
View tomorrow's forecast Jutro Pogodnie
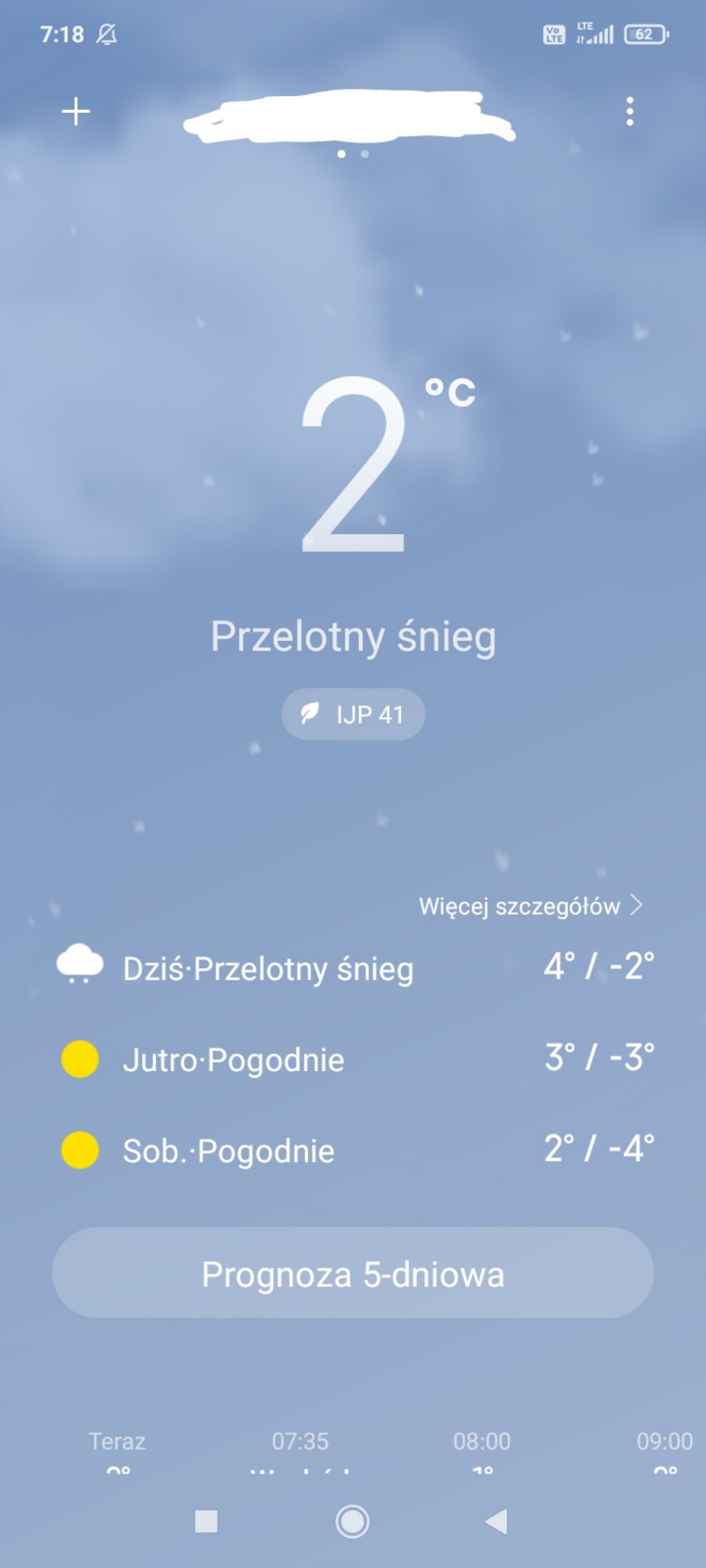point(353,1059)
